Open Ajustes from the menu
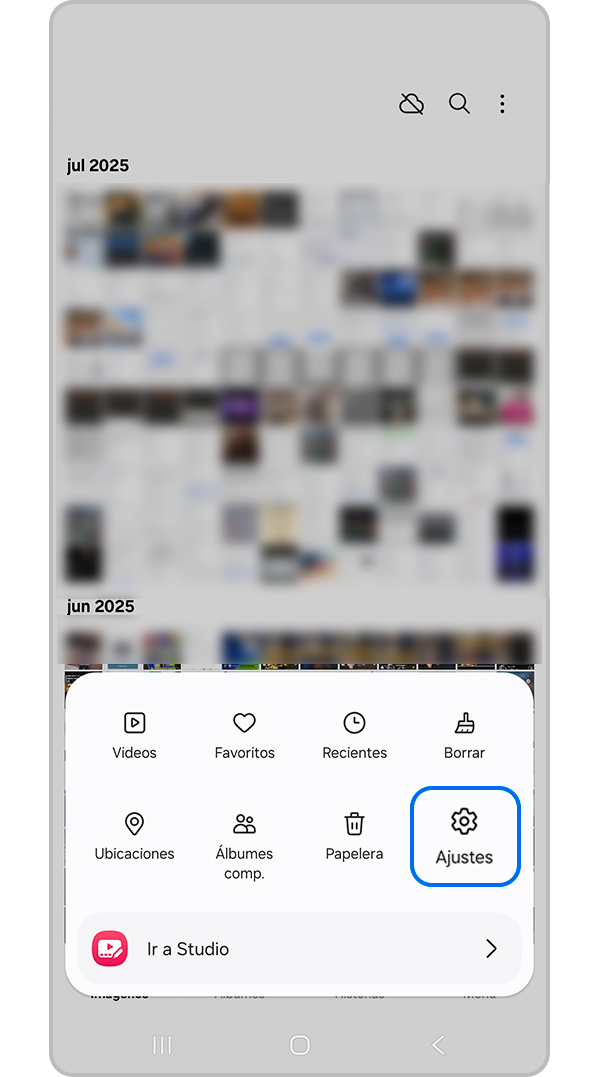 click(x=464, y=836)
